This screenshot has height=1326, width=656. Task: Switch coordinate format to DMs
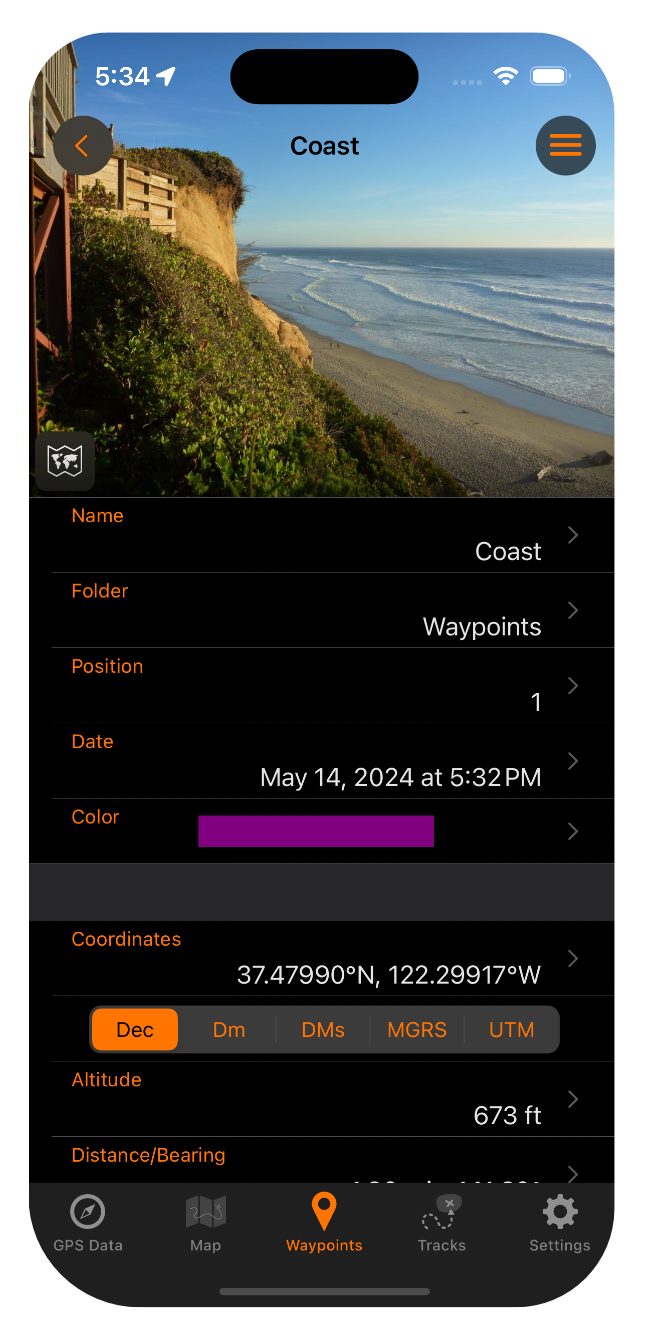point(323,1030)
